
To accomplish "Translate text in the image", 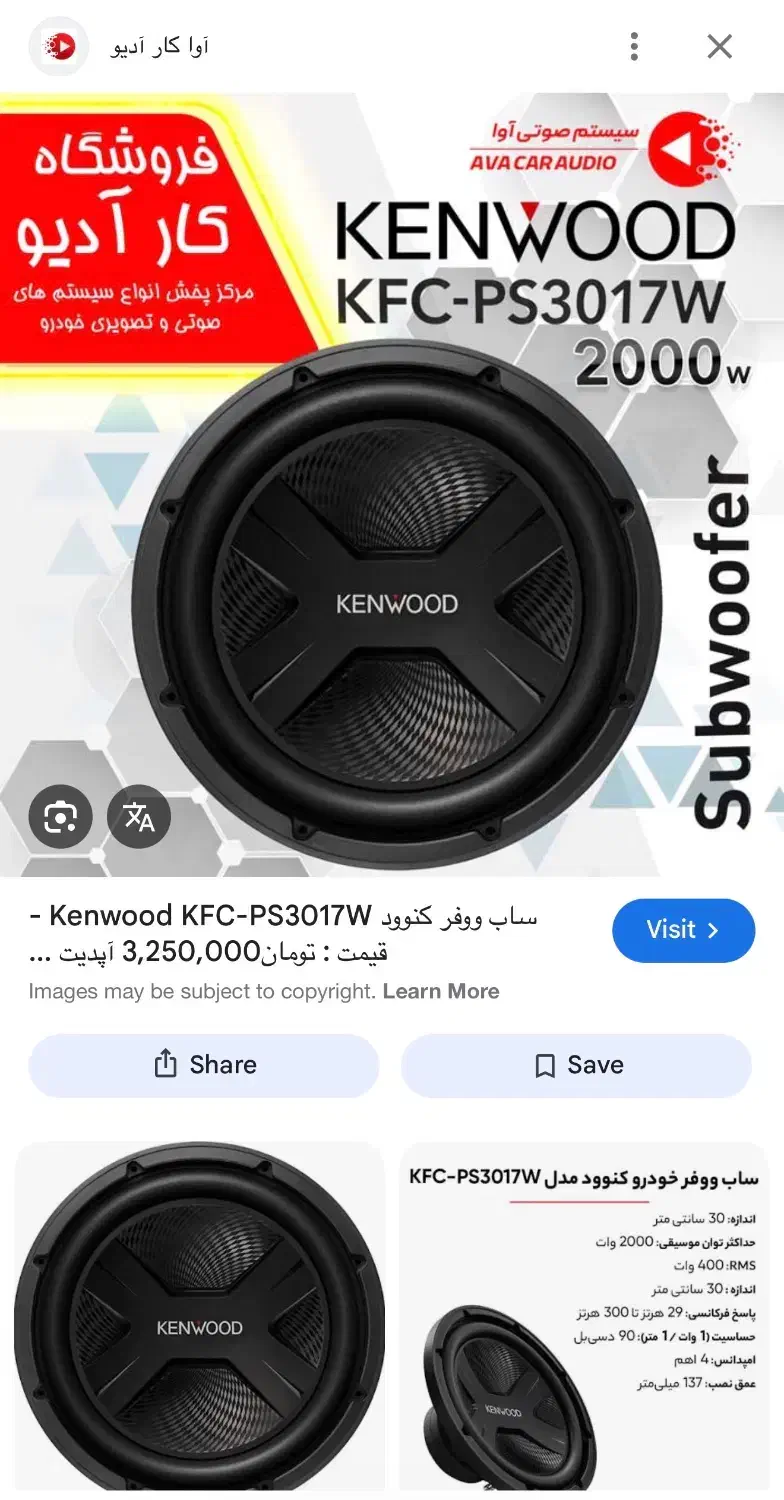I will [139, 817].
